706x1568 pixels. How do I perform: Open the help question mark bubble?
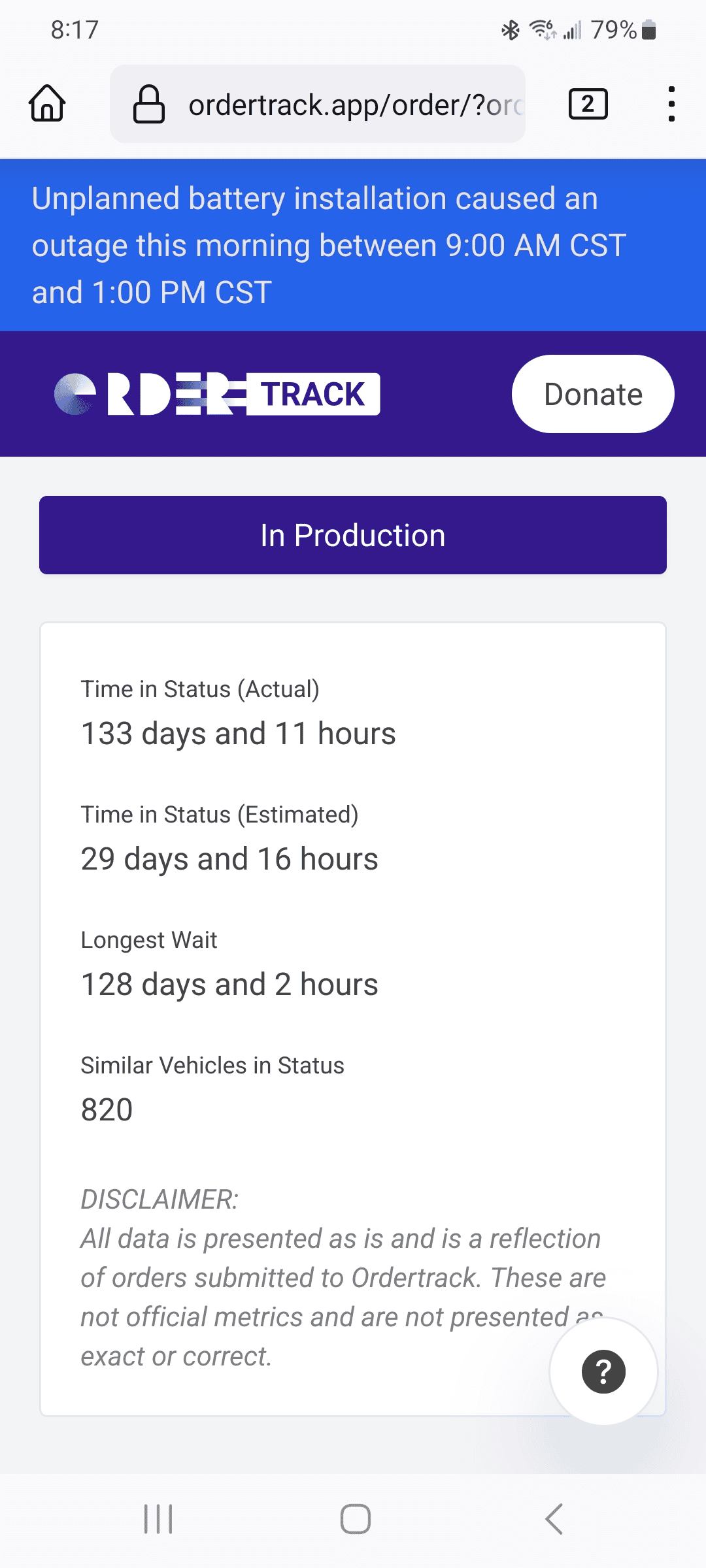[x=603, y=1372]
